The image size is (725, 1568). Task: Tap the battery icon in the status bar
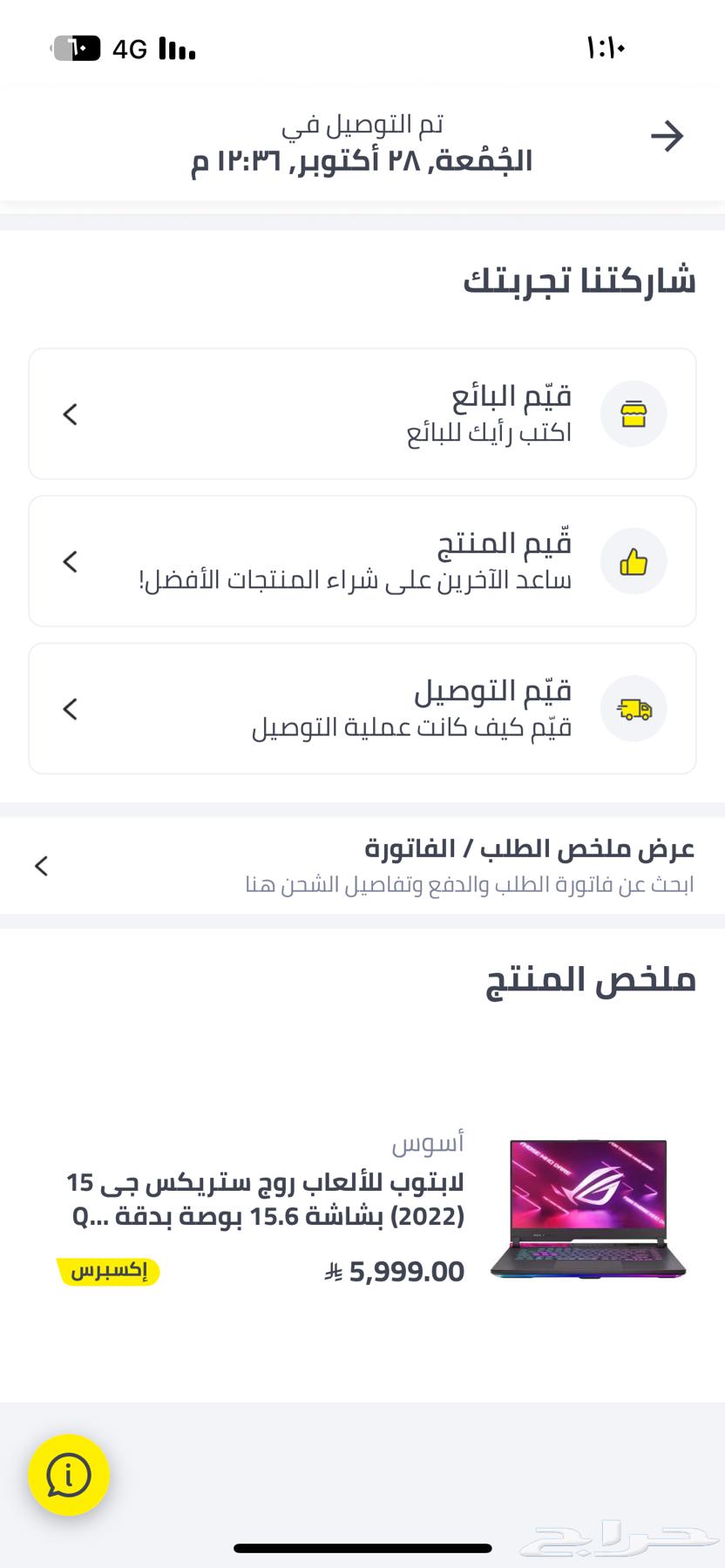(x=74, y=50)
